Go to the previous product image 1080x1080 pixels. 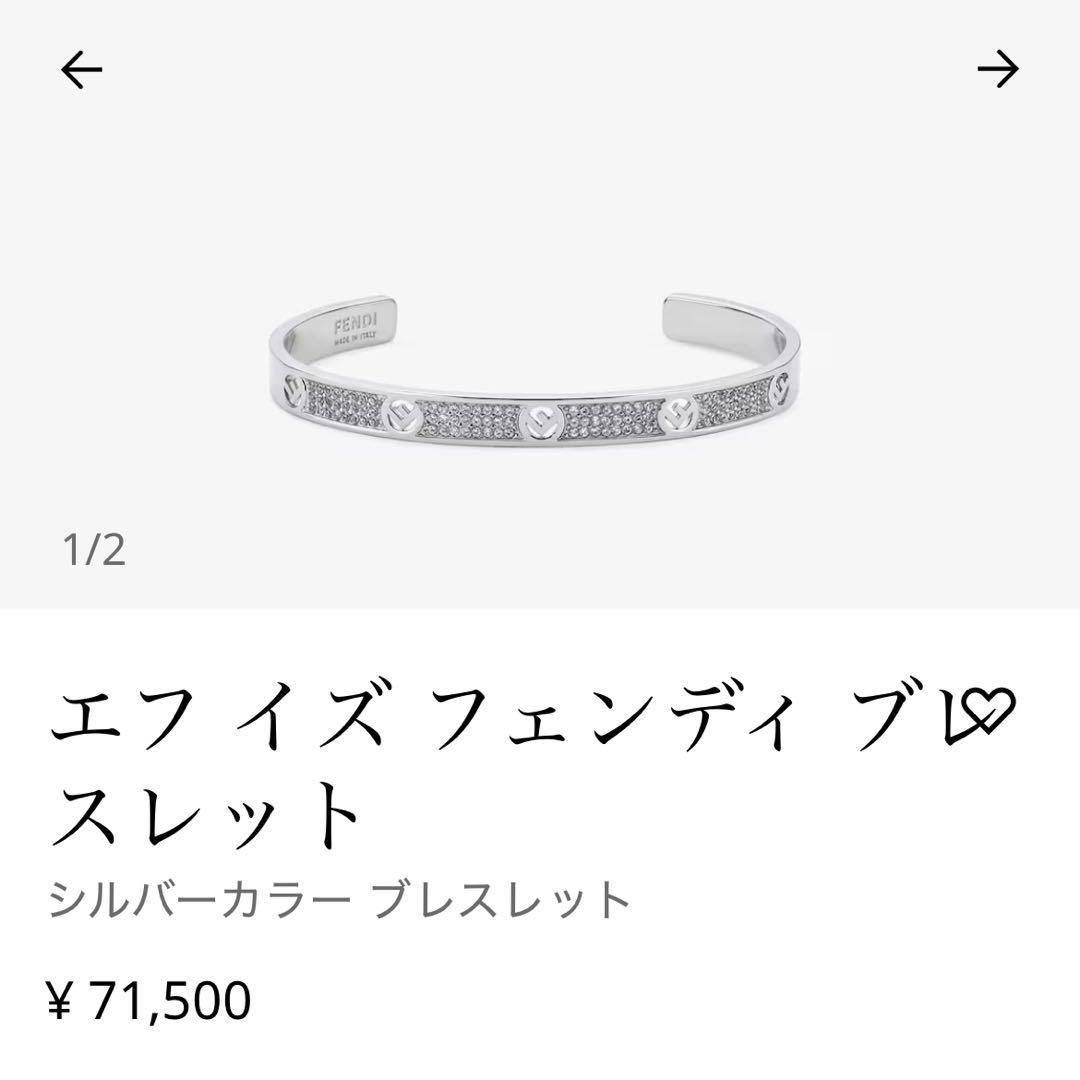[82, 70]
